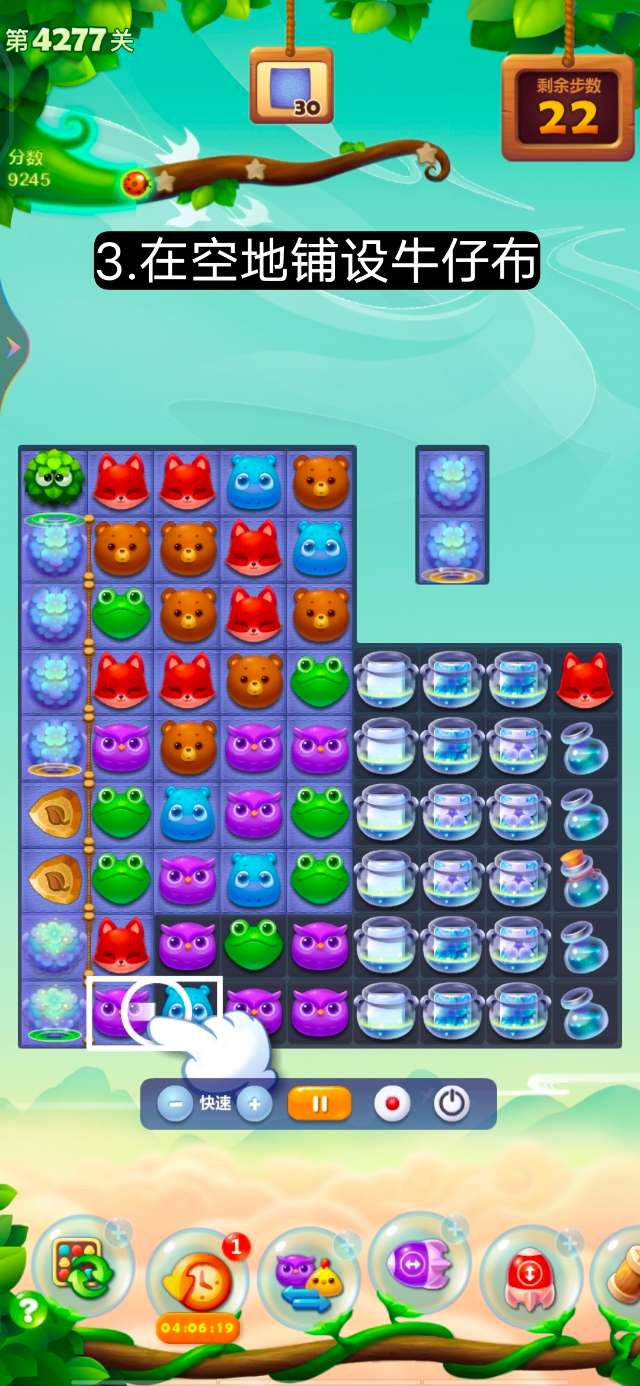Tap the red record button

click(392, 1104)
